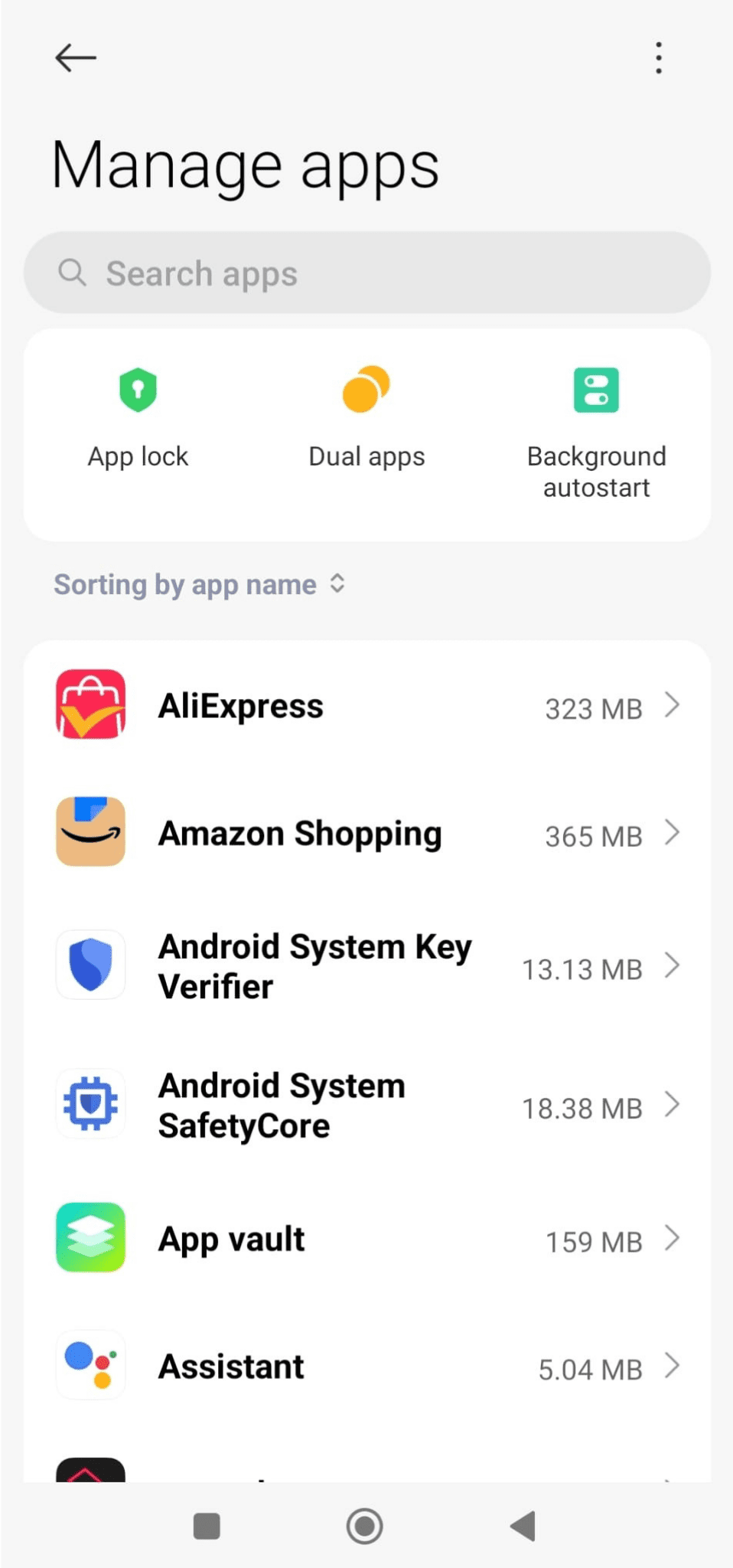The height and width of the screenshot is (1568, 733).
Task: Expand Android System Key Verifier details chevron
Action: [673, 965]
